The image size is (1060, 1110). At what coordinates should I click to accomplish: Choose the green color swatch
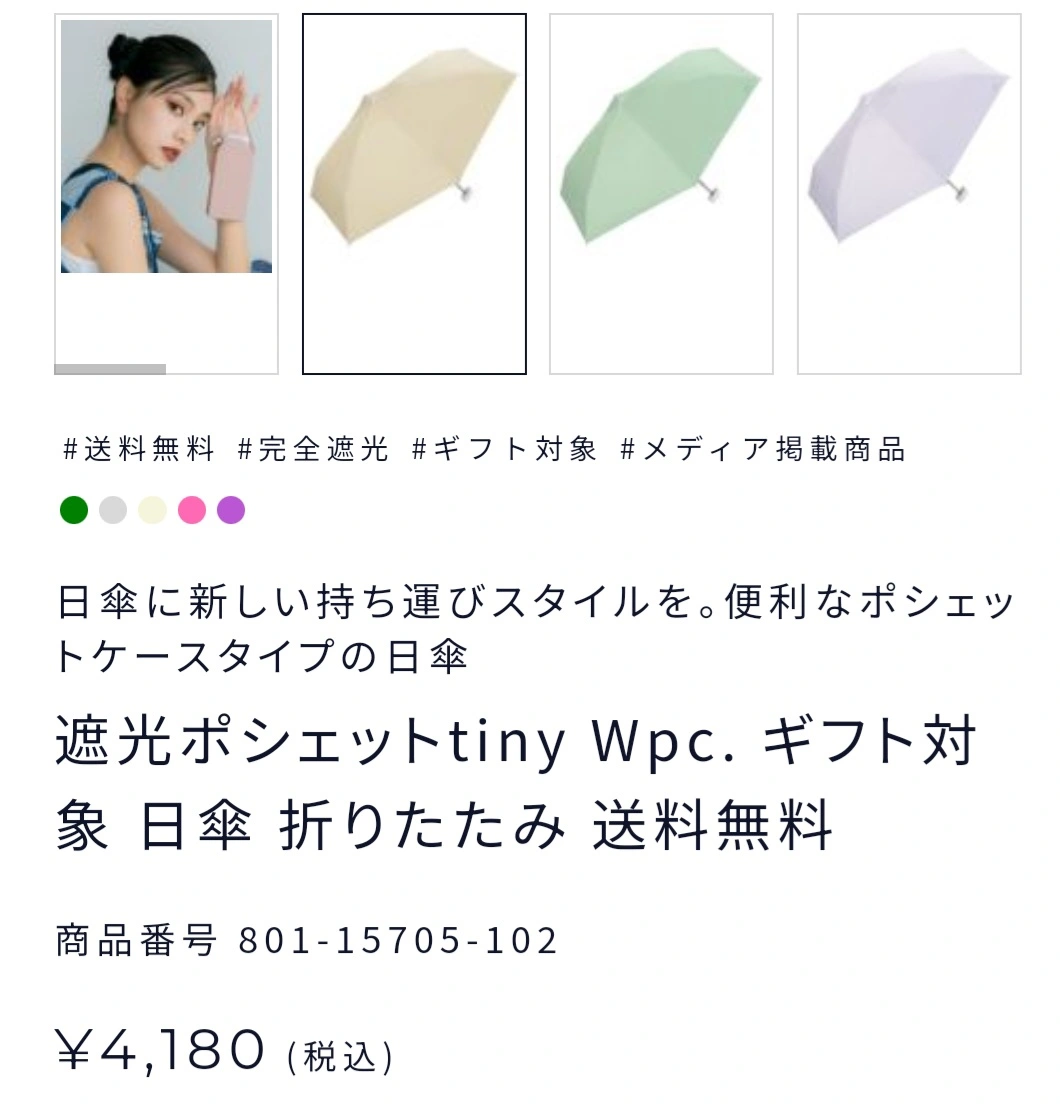74,510
